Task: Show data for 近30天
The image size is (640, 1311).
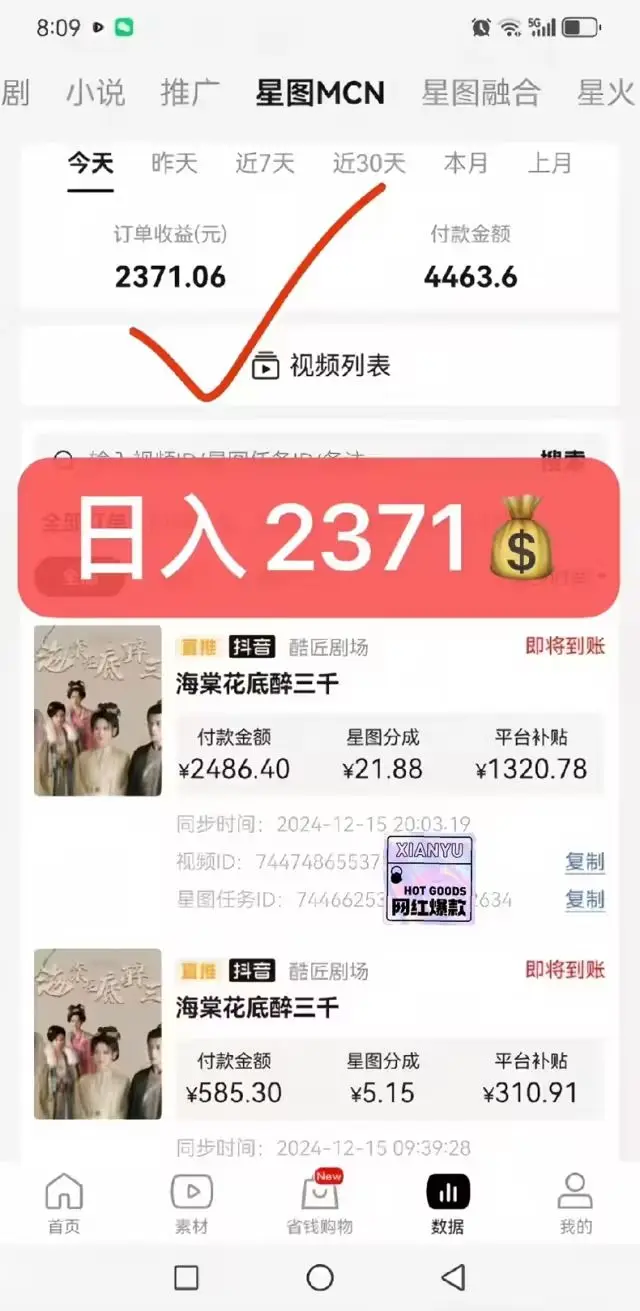Action: pos(369,163)
